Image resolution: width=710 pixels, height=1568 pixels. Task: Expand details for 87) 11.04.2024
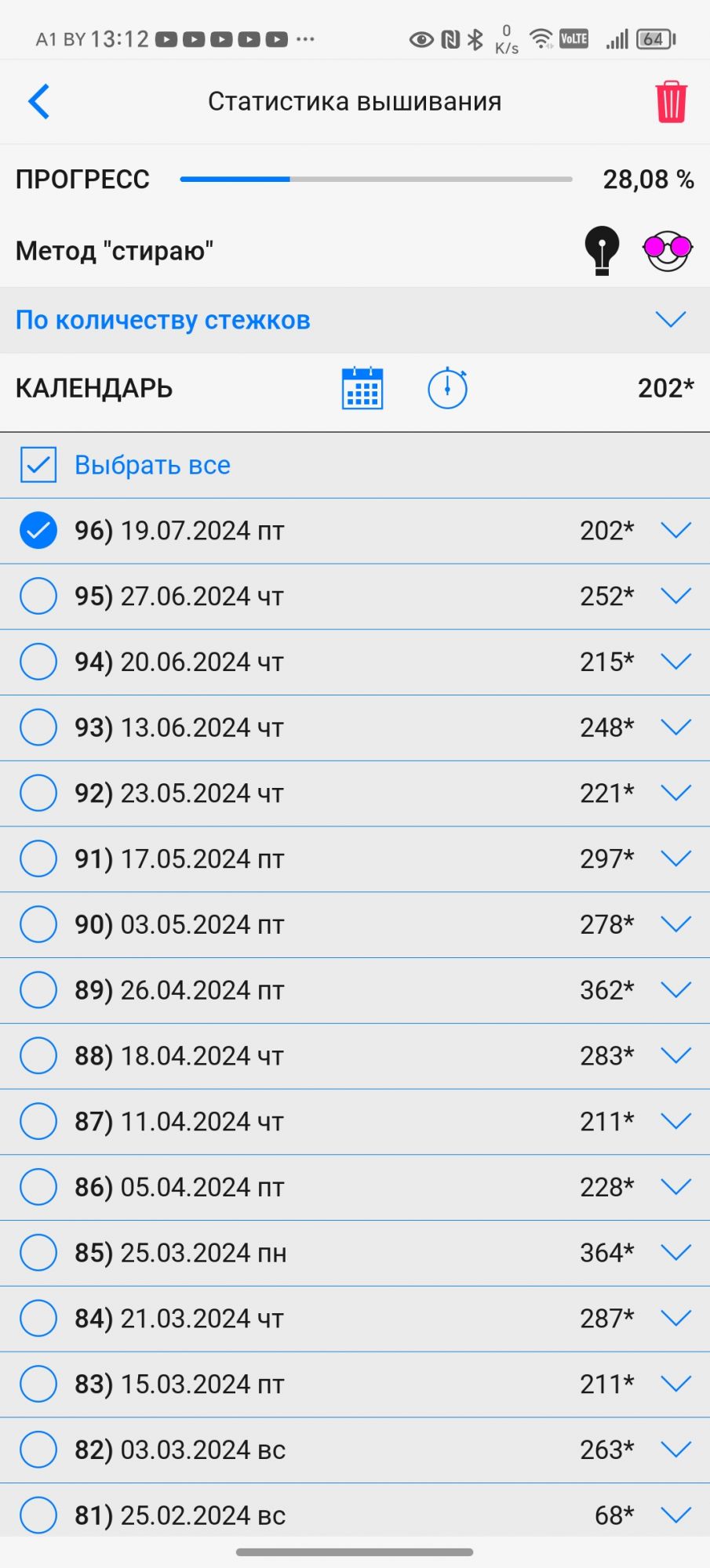[x=675, y=1121]
